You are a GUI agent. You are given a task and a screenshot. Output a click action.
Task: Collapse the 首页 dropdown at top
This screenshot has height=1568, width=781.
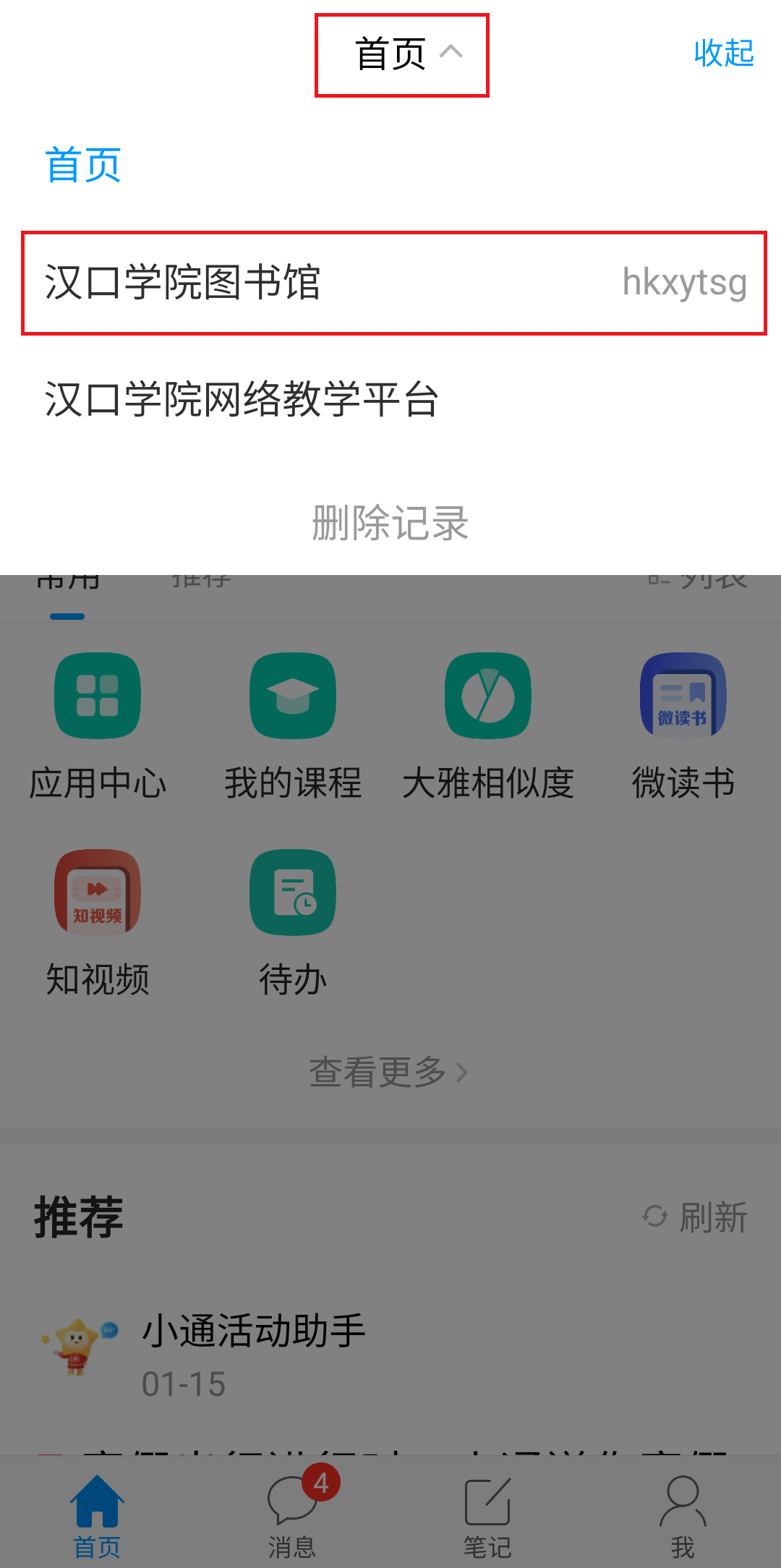pyautogui.click(x=402, y=55)
